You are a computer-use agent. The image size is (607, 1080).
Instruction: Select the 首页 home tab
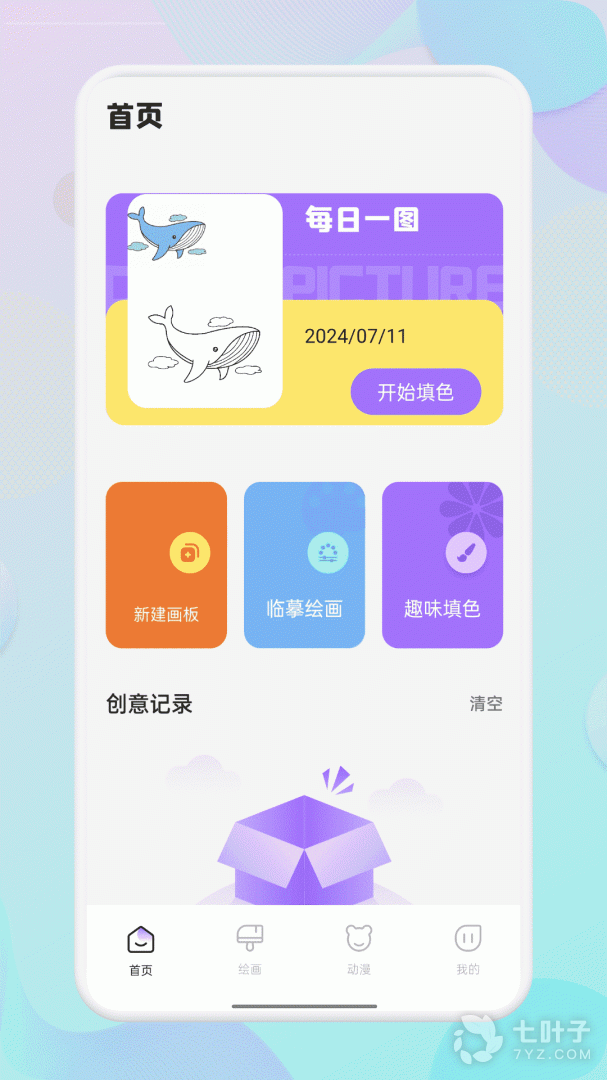(x=141, y=951)
